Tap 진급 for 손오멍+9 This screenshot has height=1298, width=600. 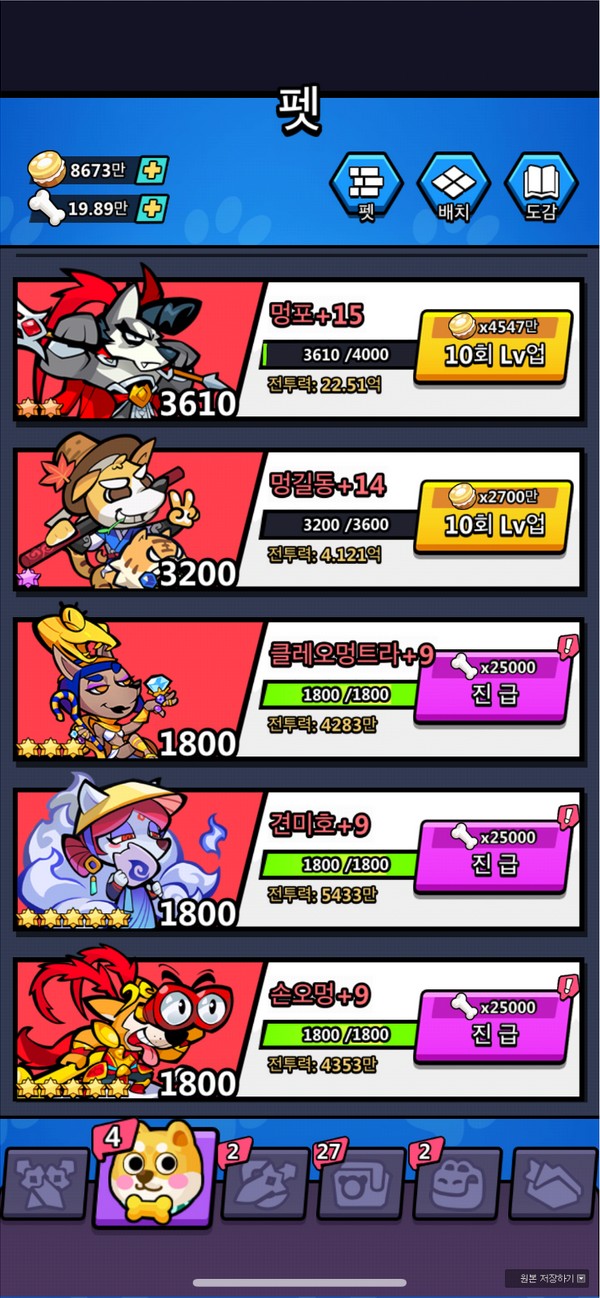point(494,1026)
